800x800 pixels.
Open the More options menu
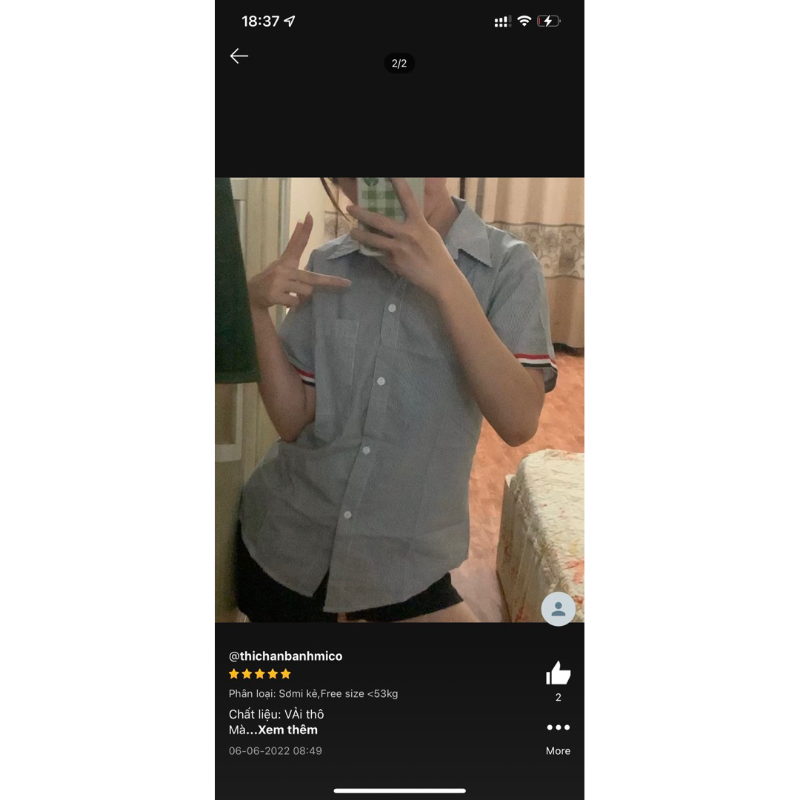[x=558, y=728]
